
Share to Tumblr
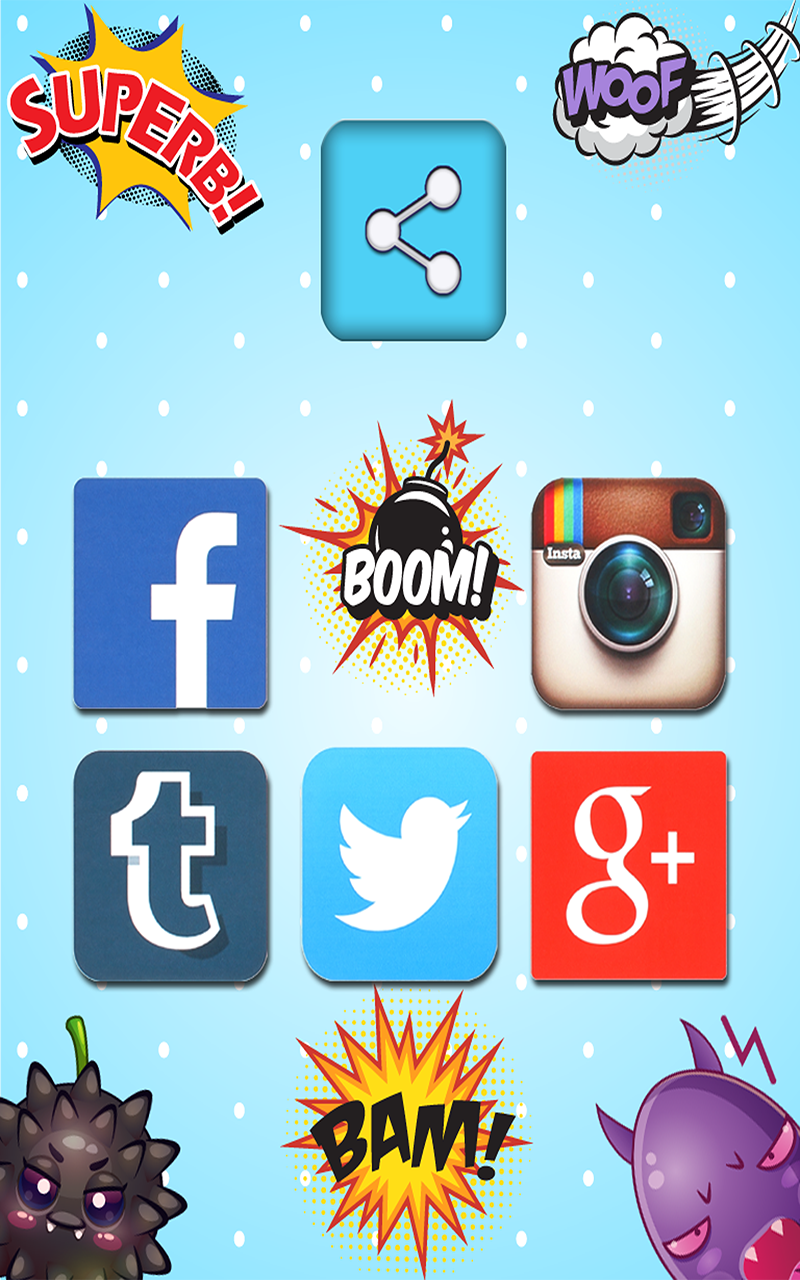(170, 866)
